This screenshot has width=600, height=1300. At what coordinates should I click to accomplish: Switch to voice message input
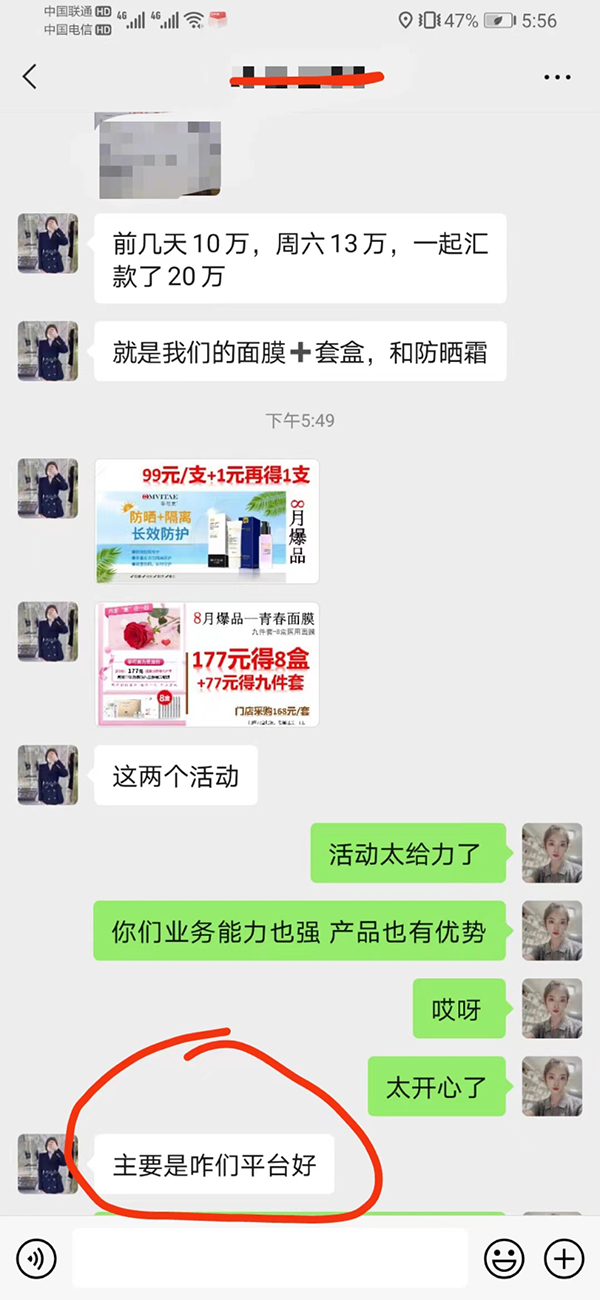pos(36,1258)
